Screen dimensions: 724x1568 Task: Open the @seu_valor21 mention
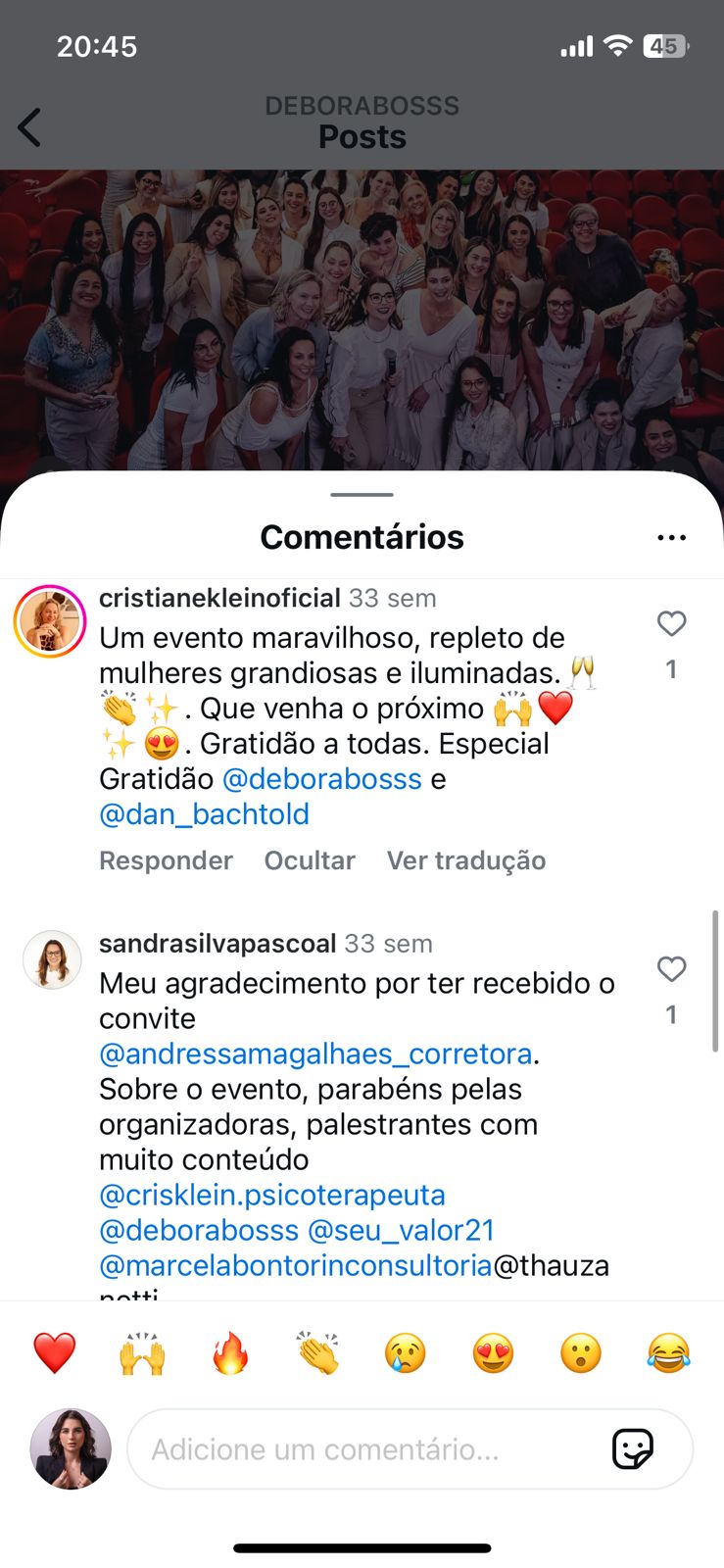click(x=401, y=1230)
